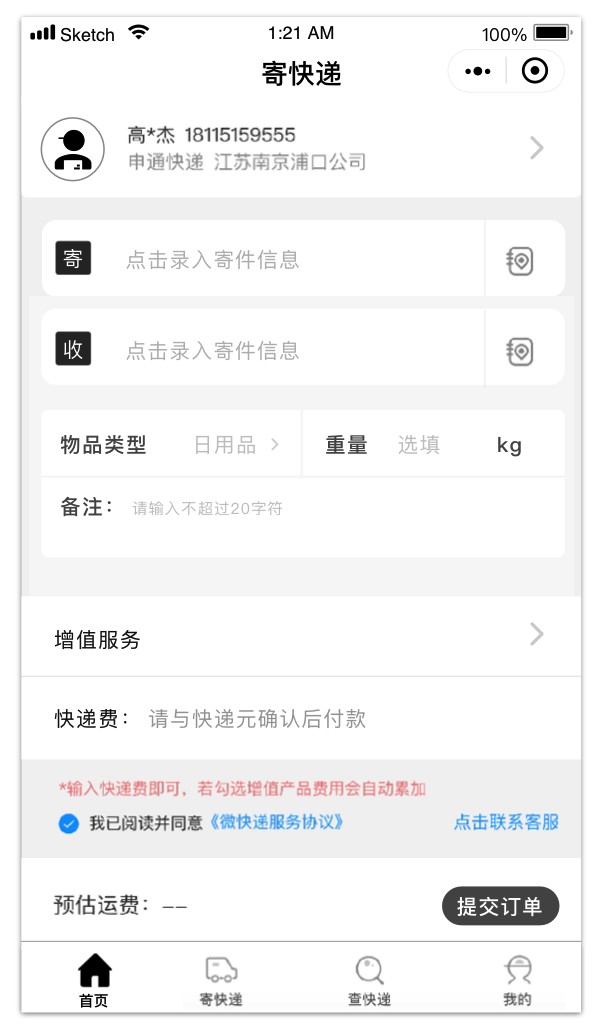
Task: Open address book for sender
Action: 520,260
